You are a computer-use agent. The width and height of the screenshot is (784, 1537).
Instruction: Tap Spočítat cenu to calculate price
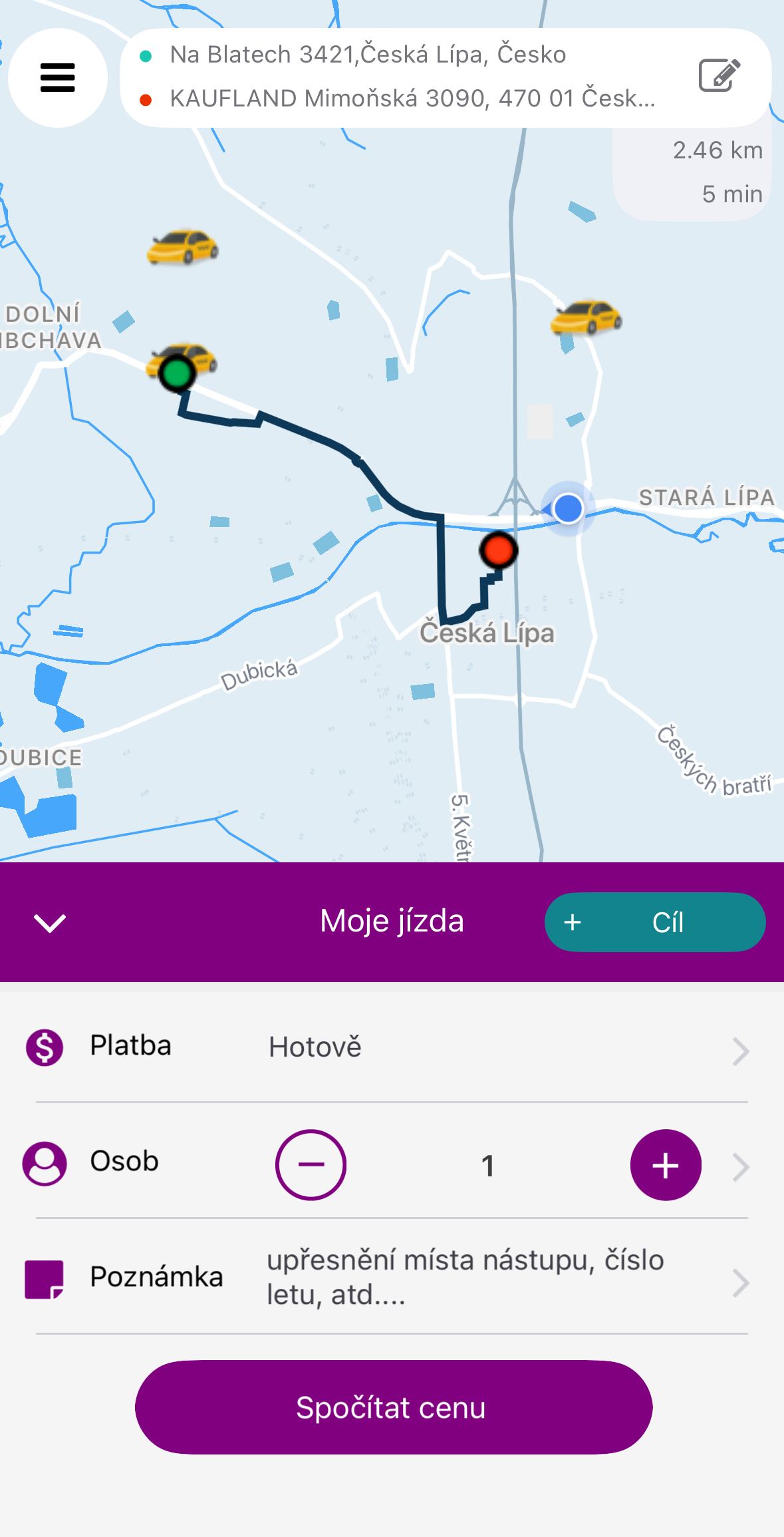[x=393, y=1407]
